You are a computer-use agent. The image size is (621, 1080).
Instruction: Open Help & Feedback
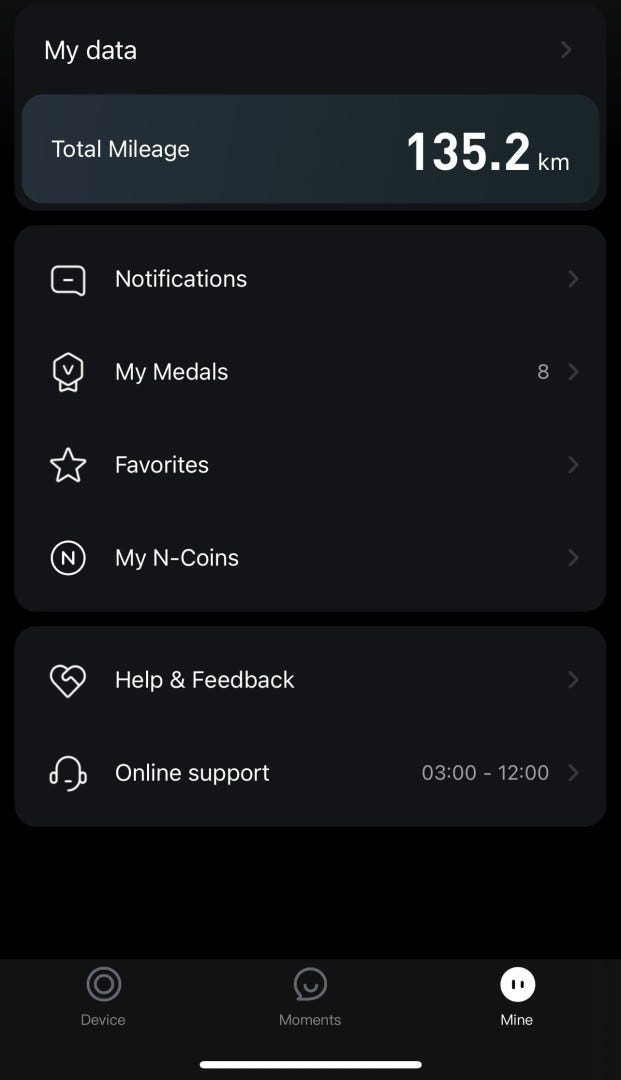[310, 680]
